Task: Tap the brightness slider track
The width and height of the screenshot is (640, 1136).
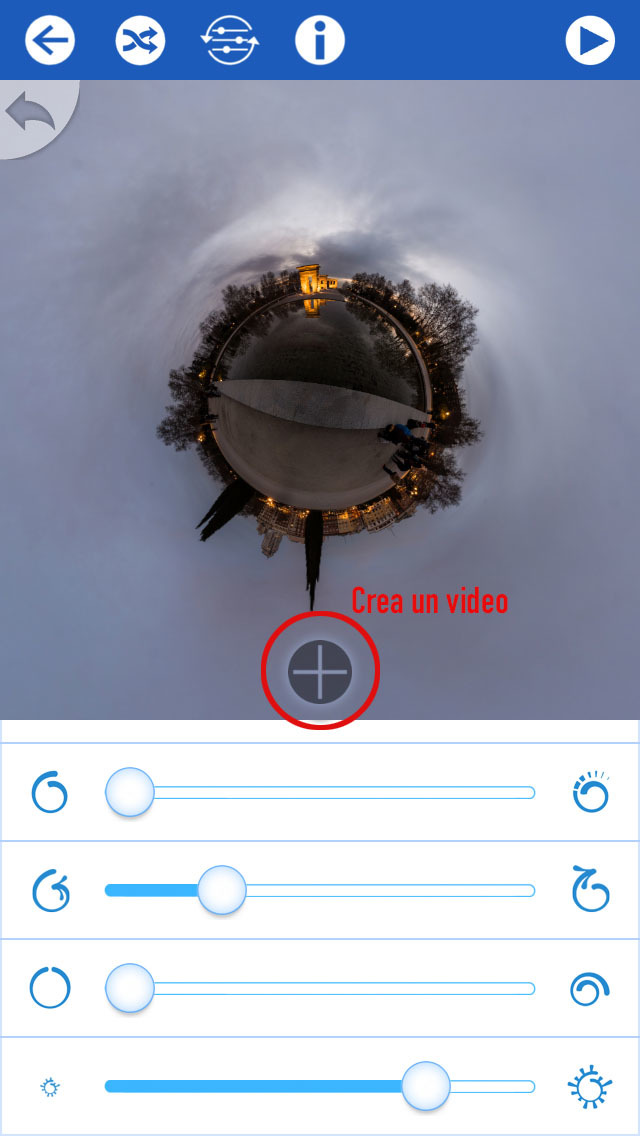Action: (320, 1086)
